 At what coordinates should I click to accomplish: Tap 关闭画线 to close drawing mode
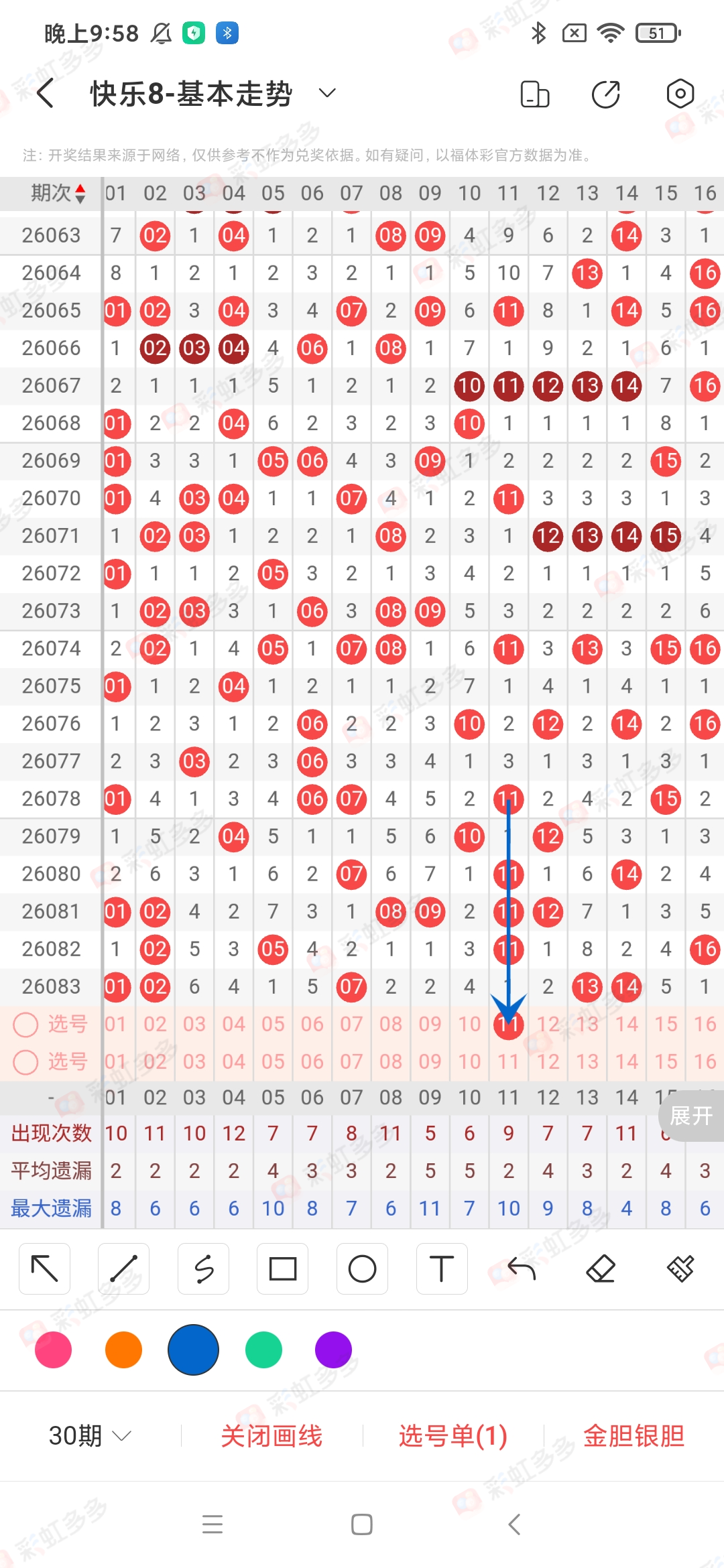pyautogui.click(x=272, y=1435)
